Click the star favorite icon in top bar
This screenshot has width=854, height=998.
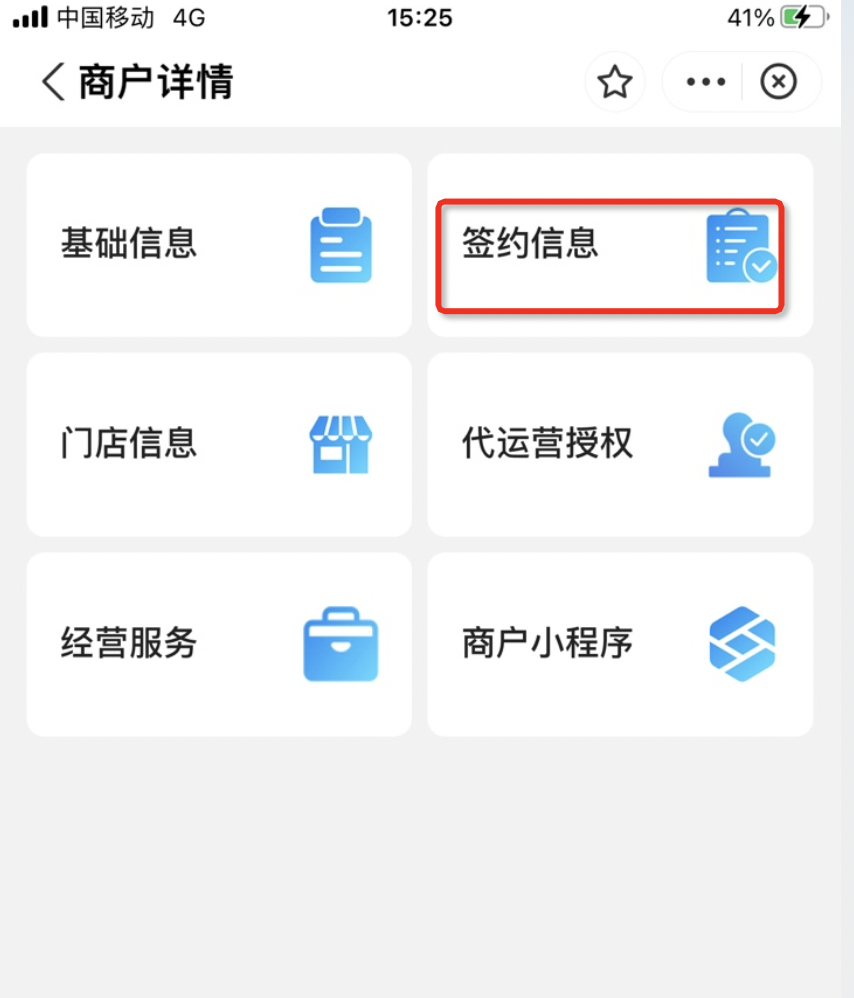point(615,82)
